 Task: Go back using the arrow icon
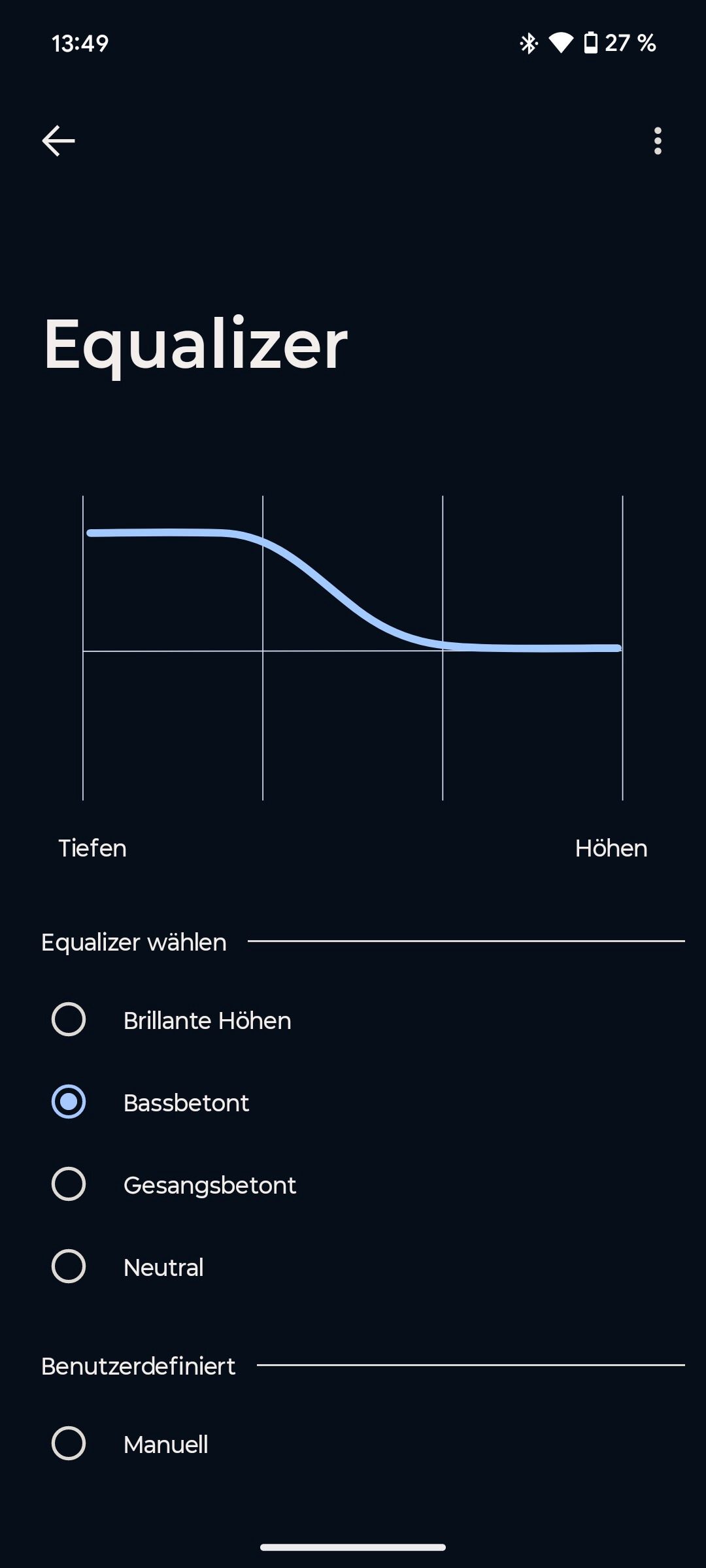point(58,140)
